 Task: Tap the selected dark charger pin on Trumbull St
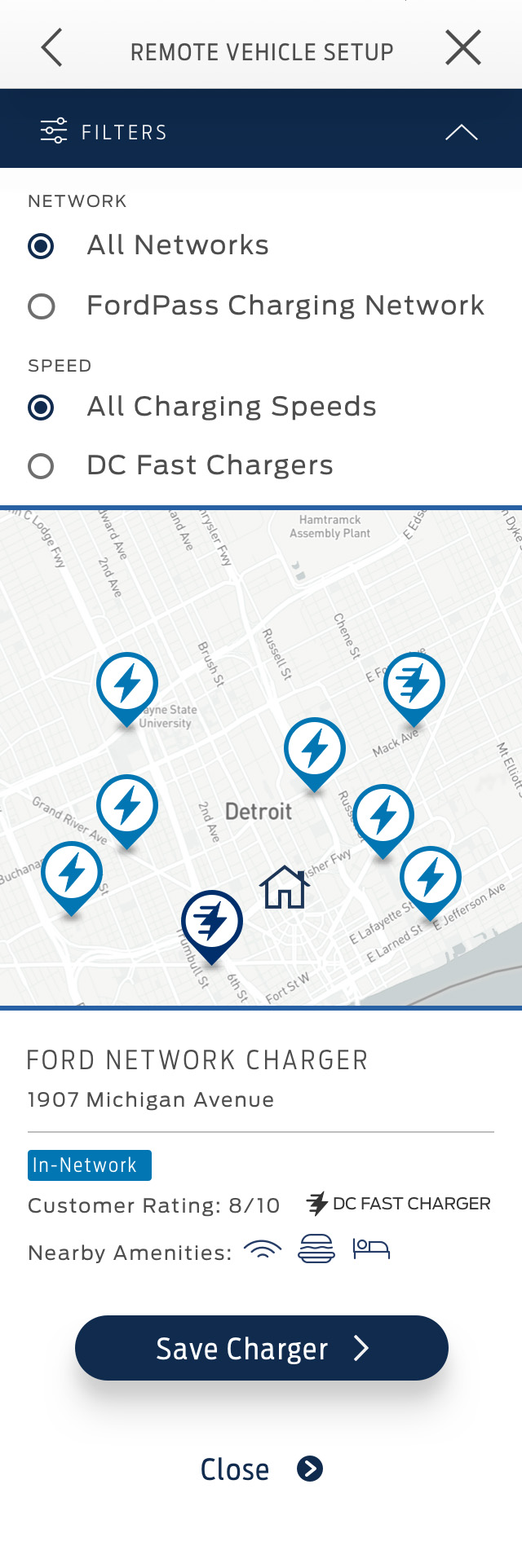(x=211, y=922)
